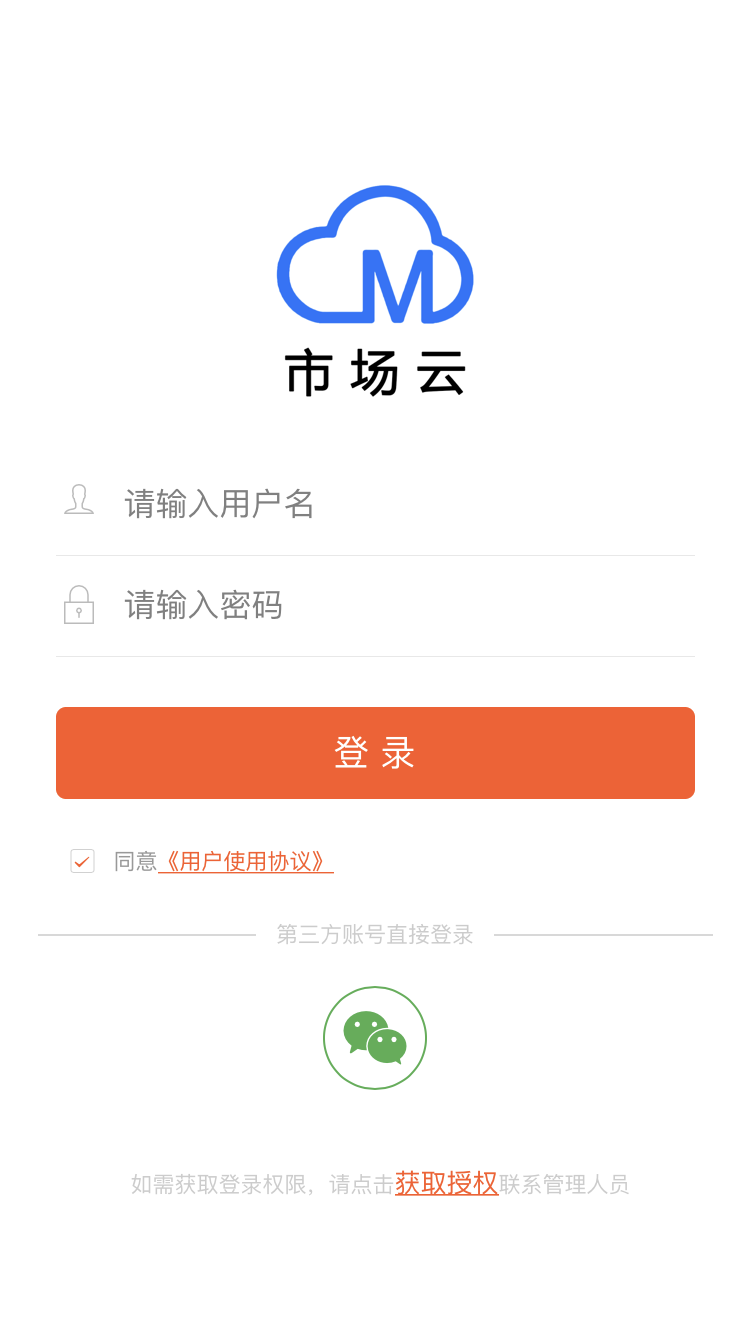Click the 第三方账号直接登录 divider text

[x=375, y=934]
